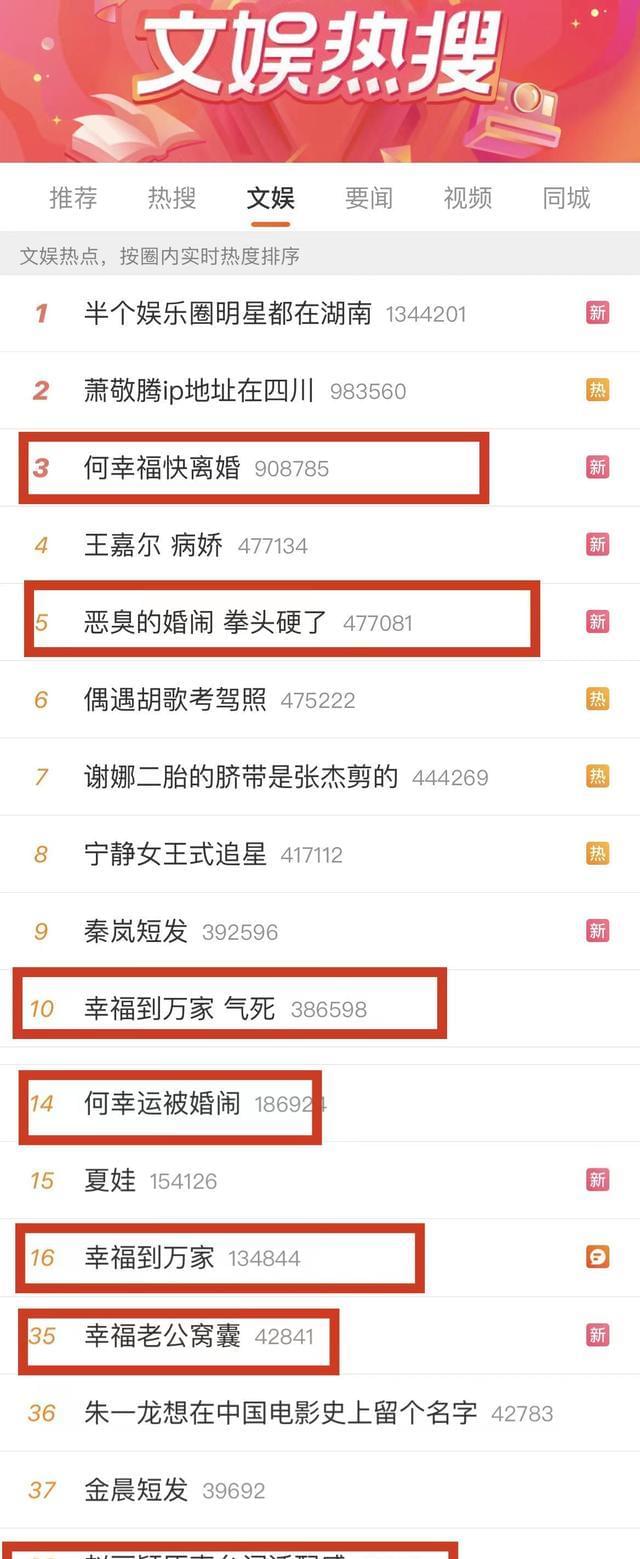The image size is (640, 1559).
Task: Open topic 幸福老公窝囊
Action: click(x=162, y=1335)
